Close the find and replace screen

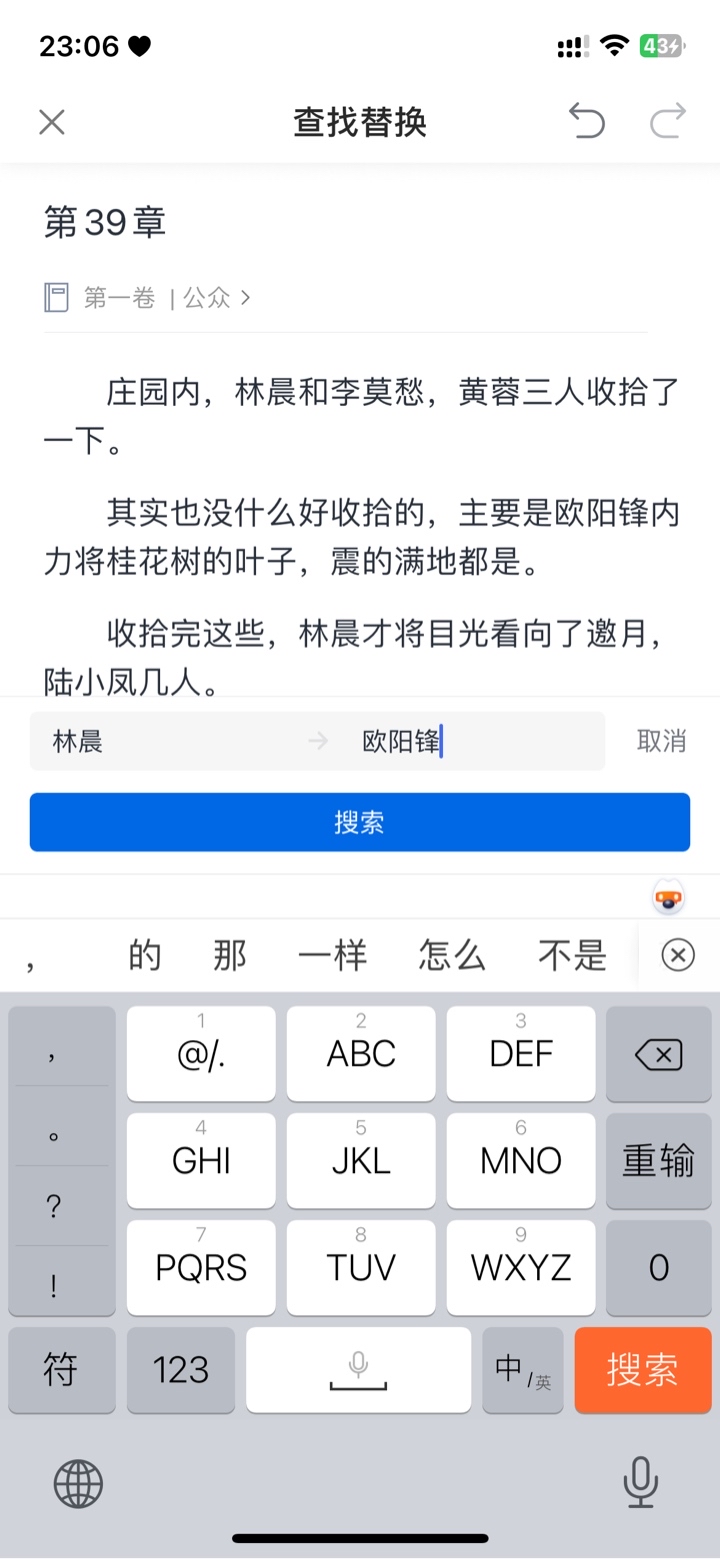[x=51, y=122]
